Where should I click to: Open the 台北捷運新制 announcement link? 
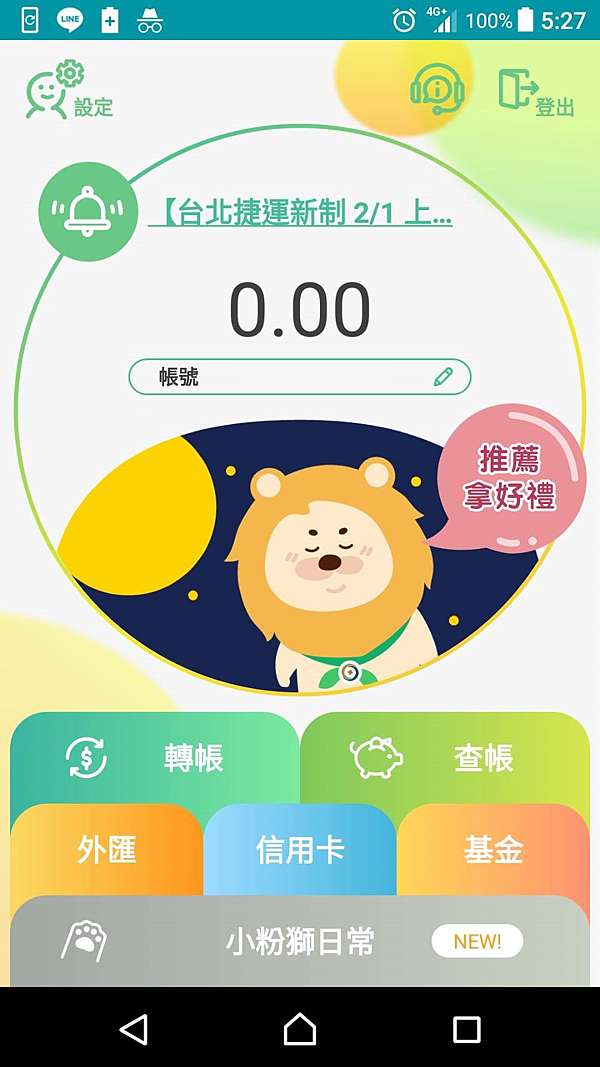coord(300,213)
